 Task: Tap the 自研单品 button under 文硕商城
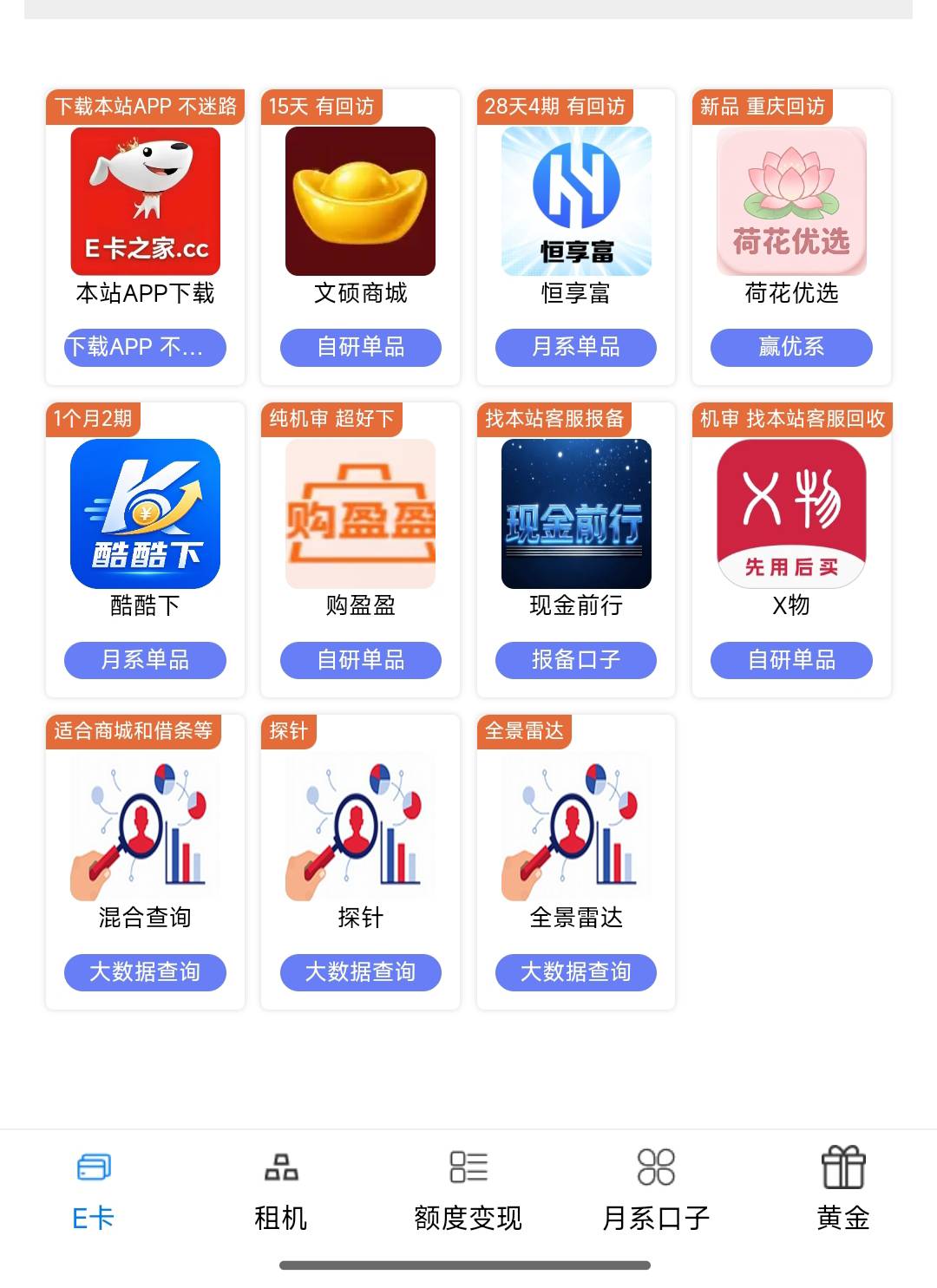(360, 347)
